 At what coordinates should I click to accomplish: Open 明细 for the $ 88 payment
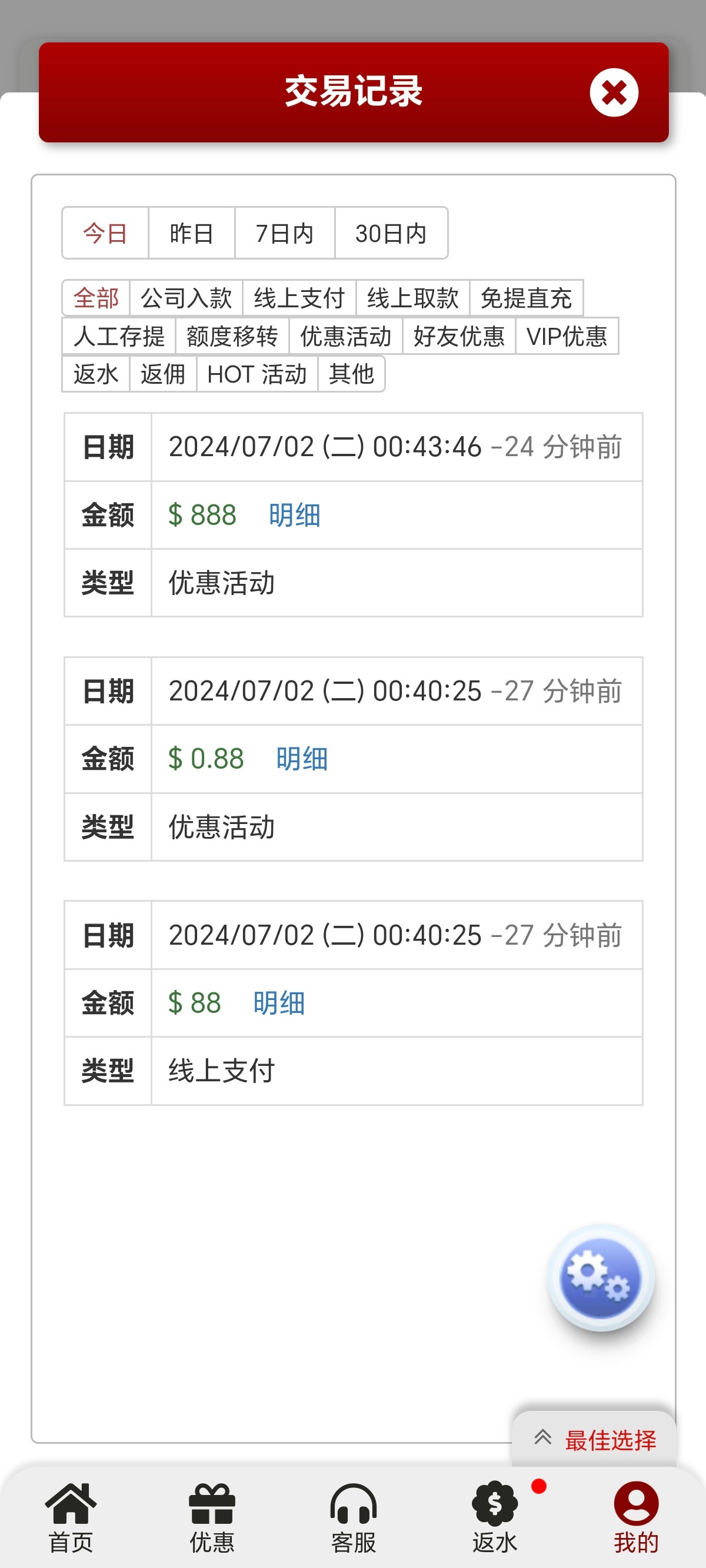click(x=279, y=1003)
